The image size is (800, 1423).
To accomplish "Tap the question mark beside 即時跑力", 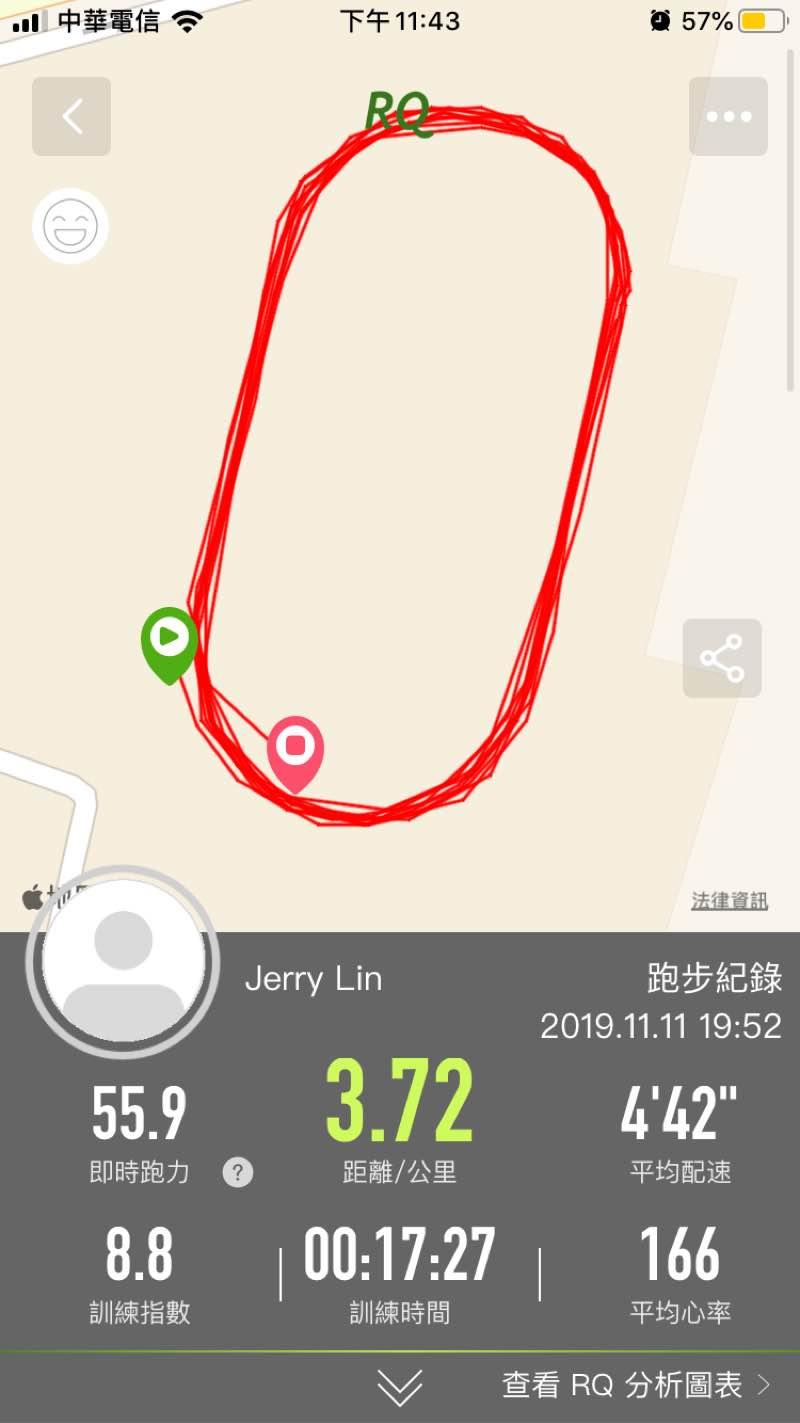I will coord(237,1172).
